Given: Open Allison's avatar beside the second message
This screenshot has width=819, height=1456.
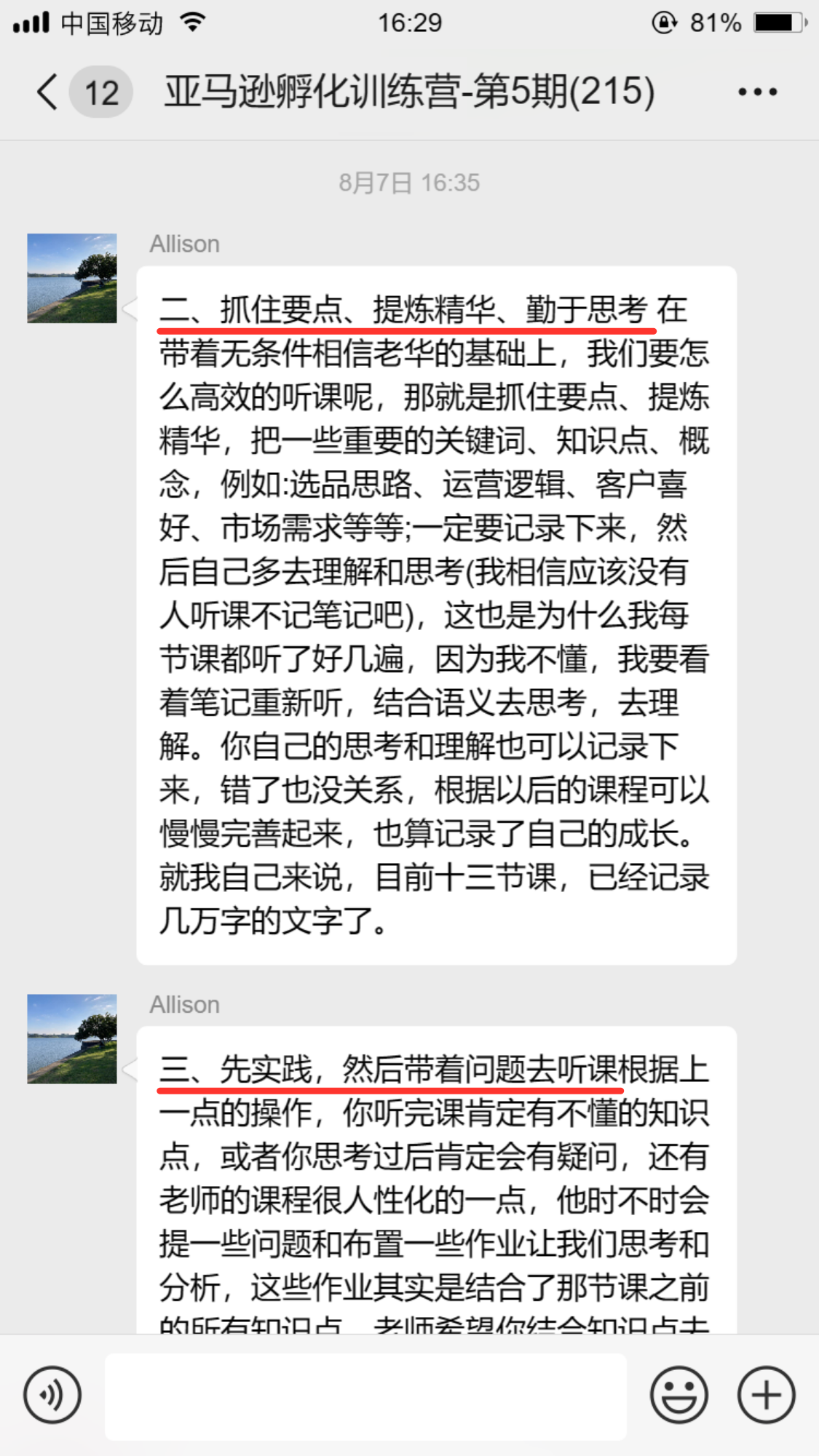Looking at the screenshot, I should click(x=72, y=1038).
